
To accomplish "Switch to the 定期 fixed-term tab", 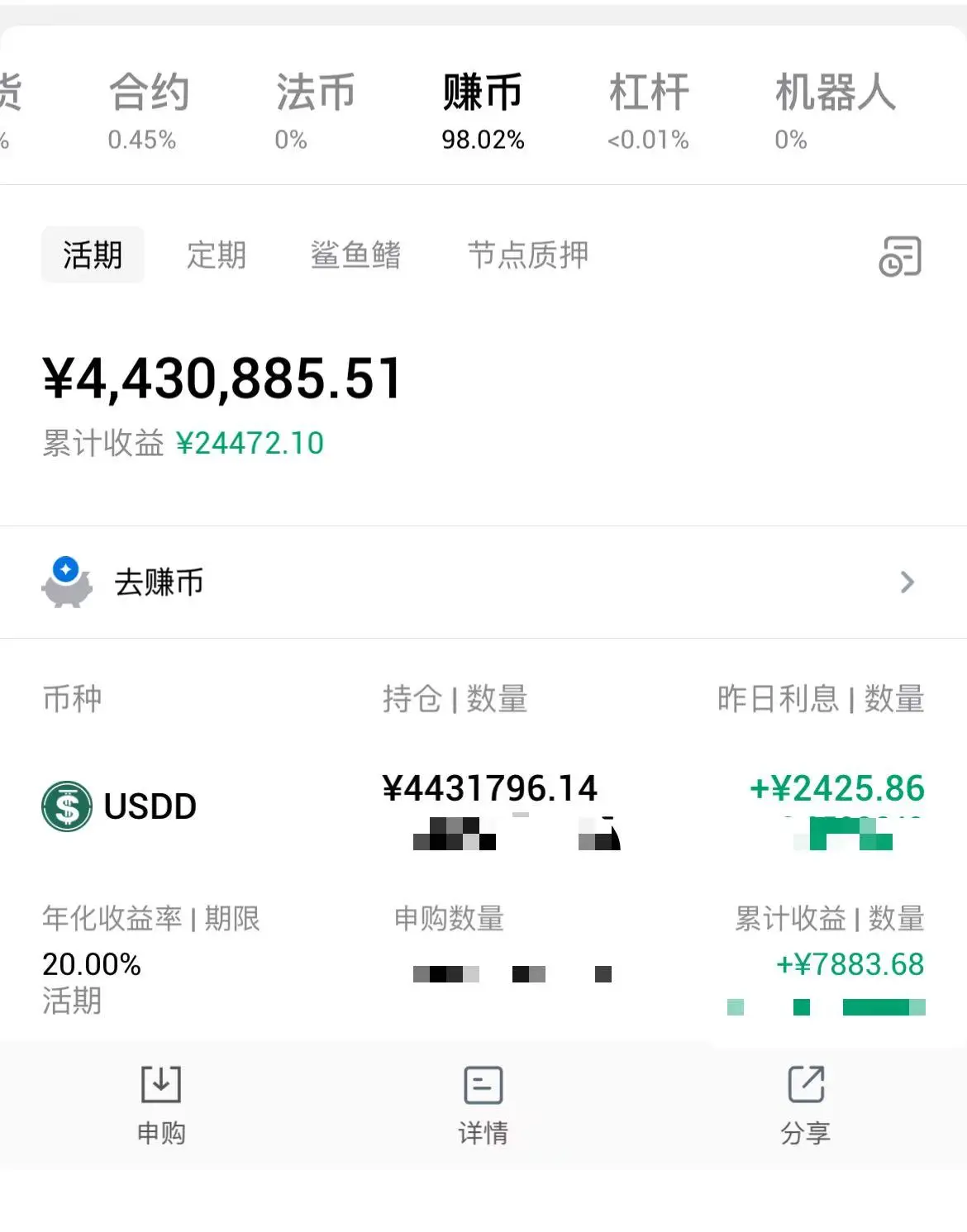I will (x=217, y=254).
